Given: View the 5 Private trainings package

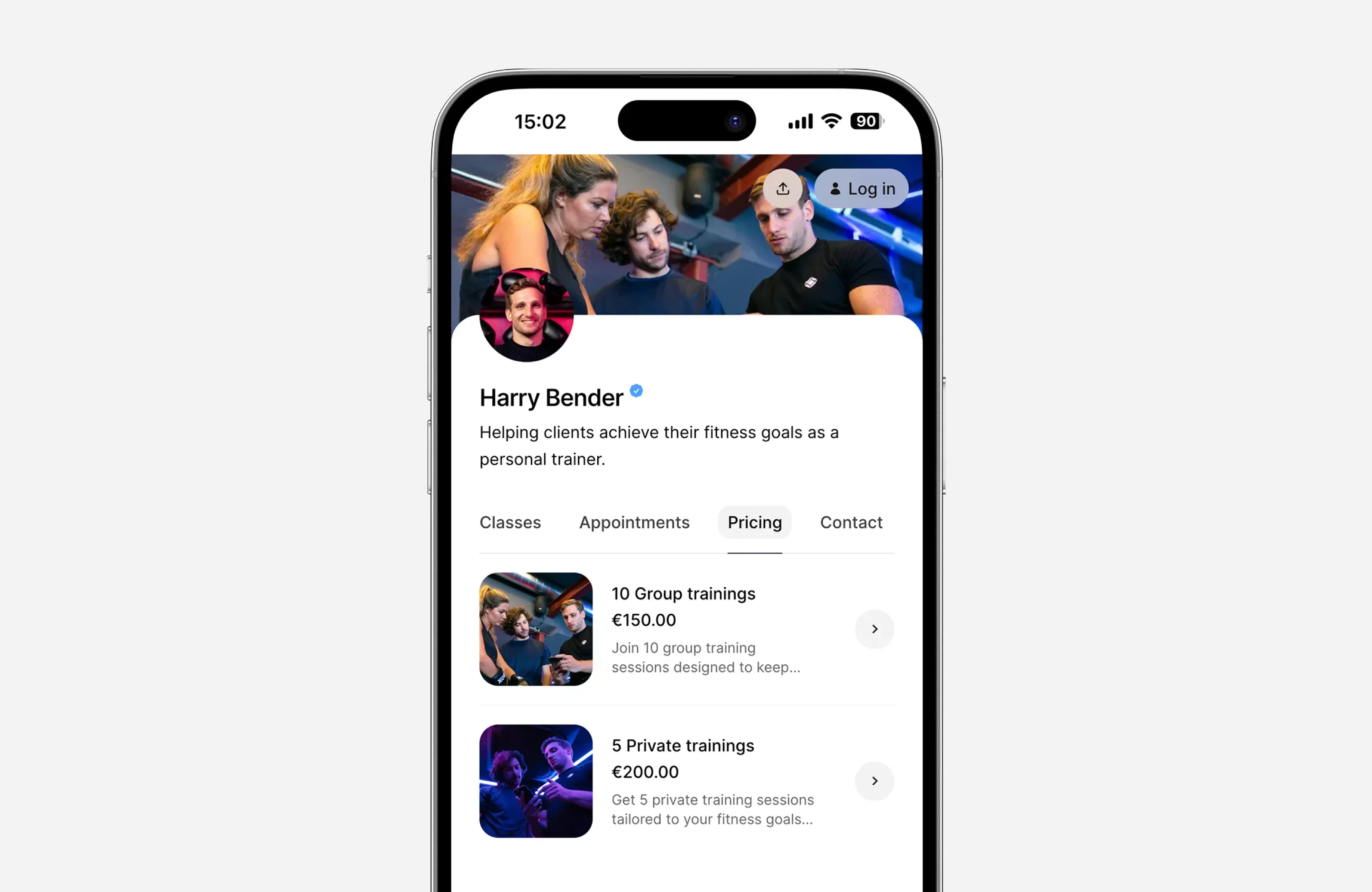Looking at the screenshot, I should [874, 781].
